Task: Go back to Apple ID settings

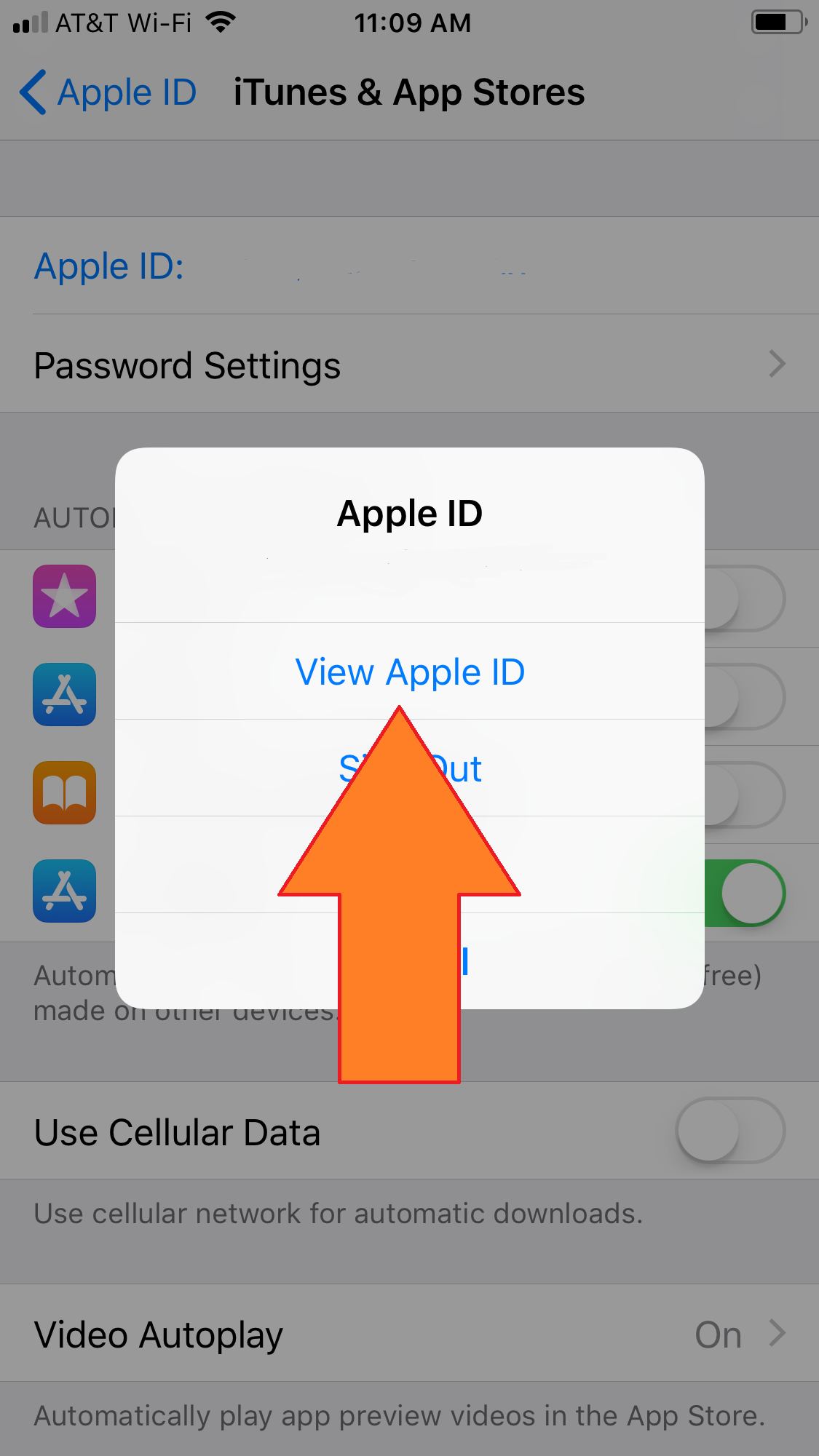Action: point(108,92)
